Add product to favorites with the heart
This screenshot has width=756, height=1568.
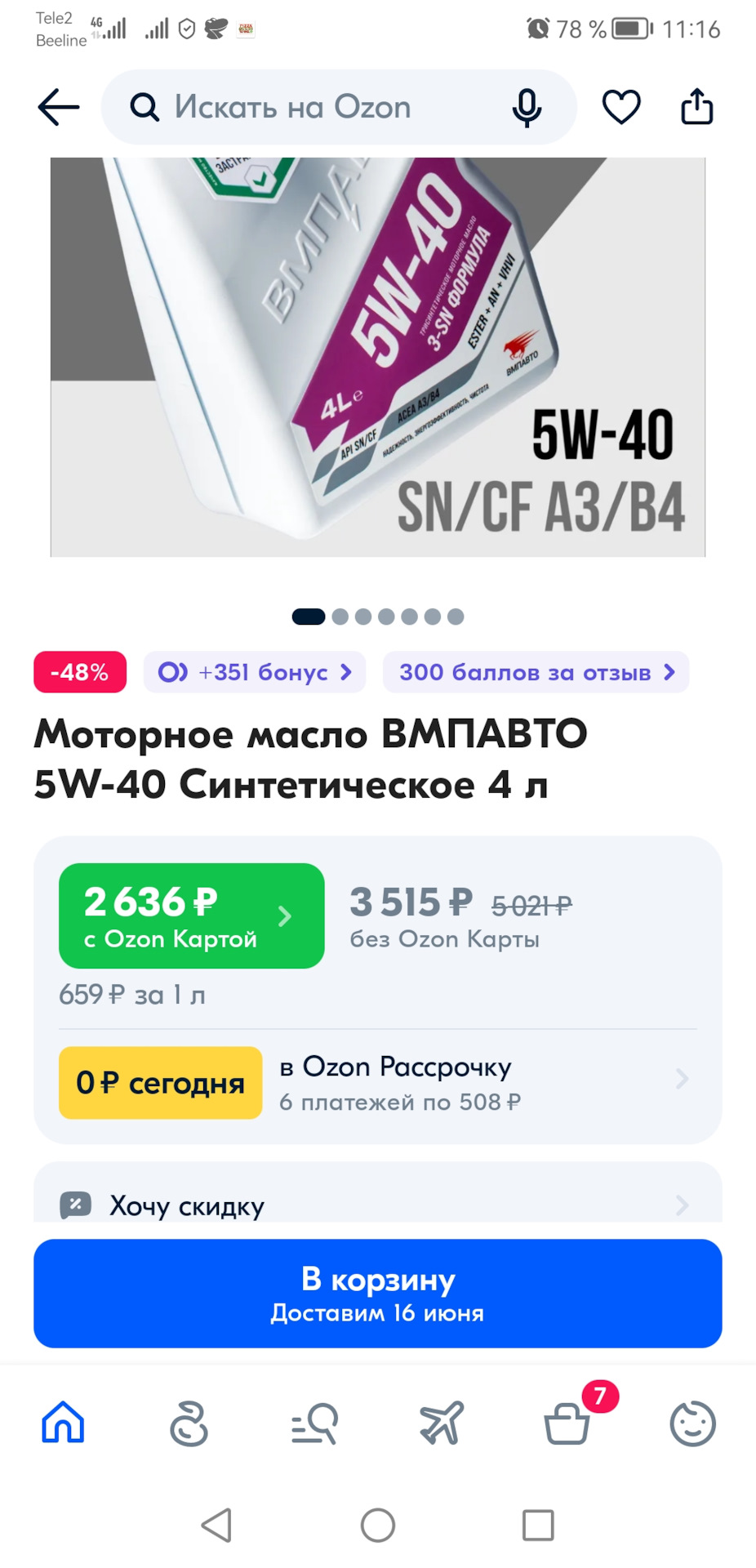621,108
